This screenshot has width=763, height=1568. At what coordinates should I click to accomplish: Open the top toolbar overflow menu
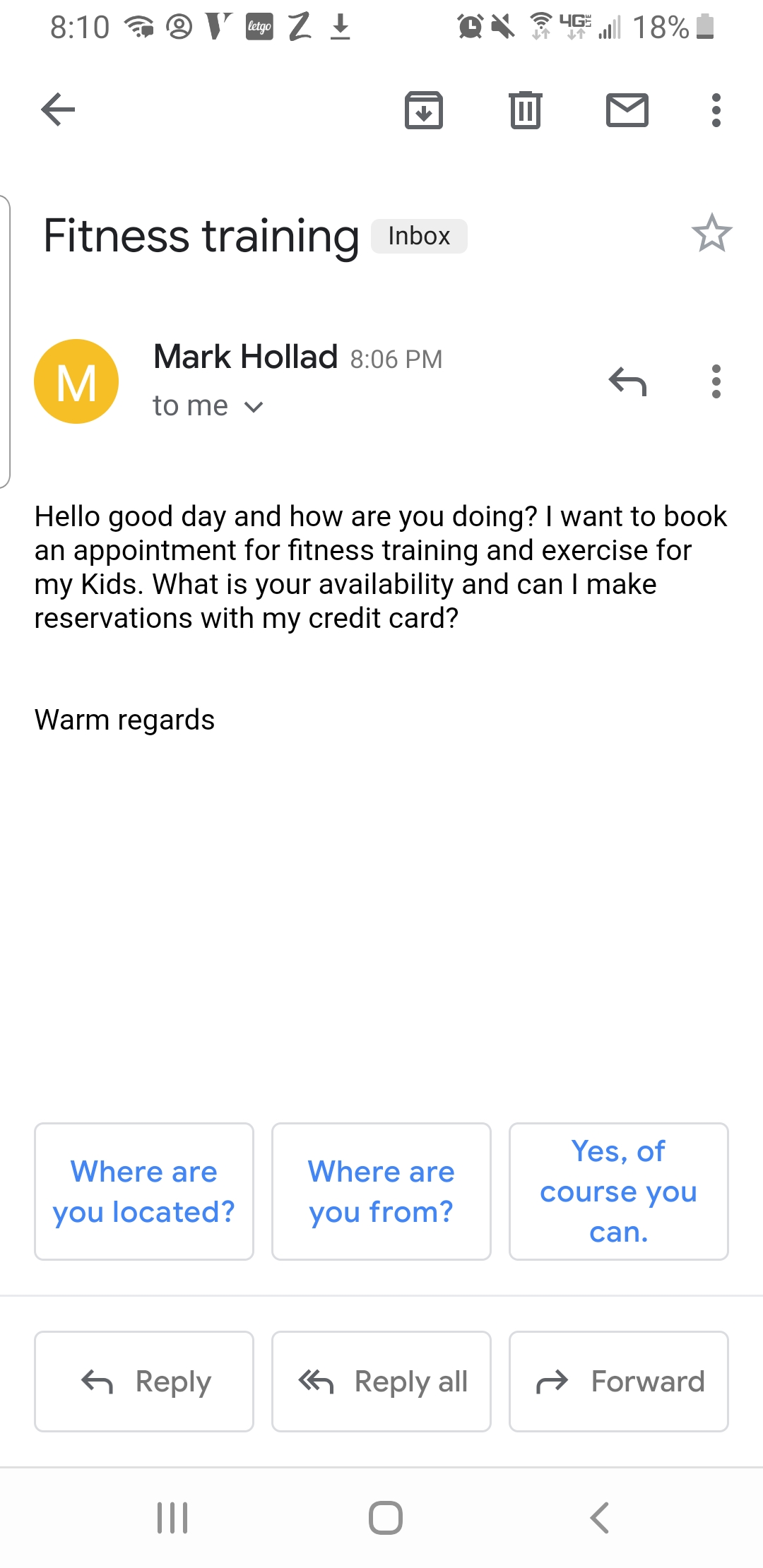pos(716,109)
